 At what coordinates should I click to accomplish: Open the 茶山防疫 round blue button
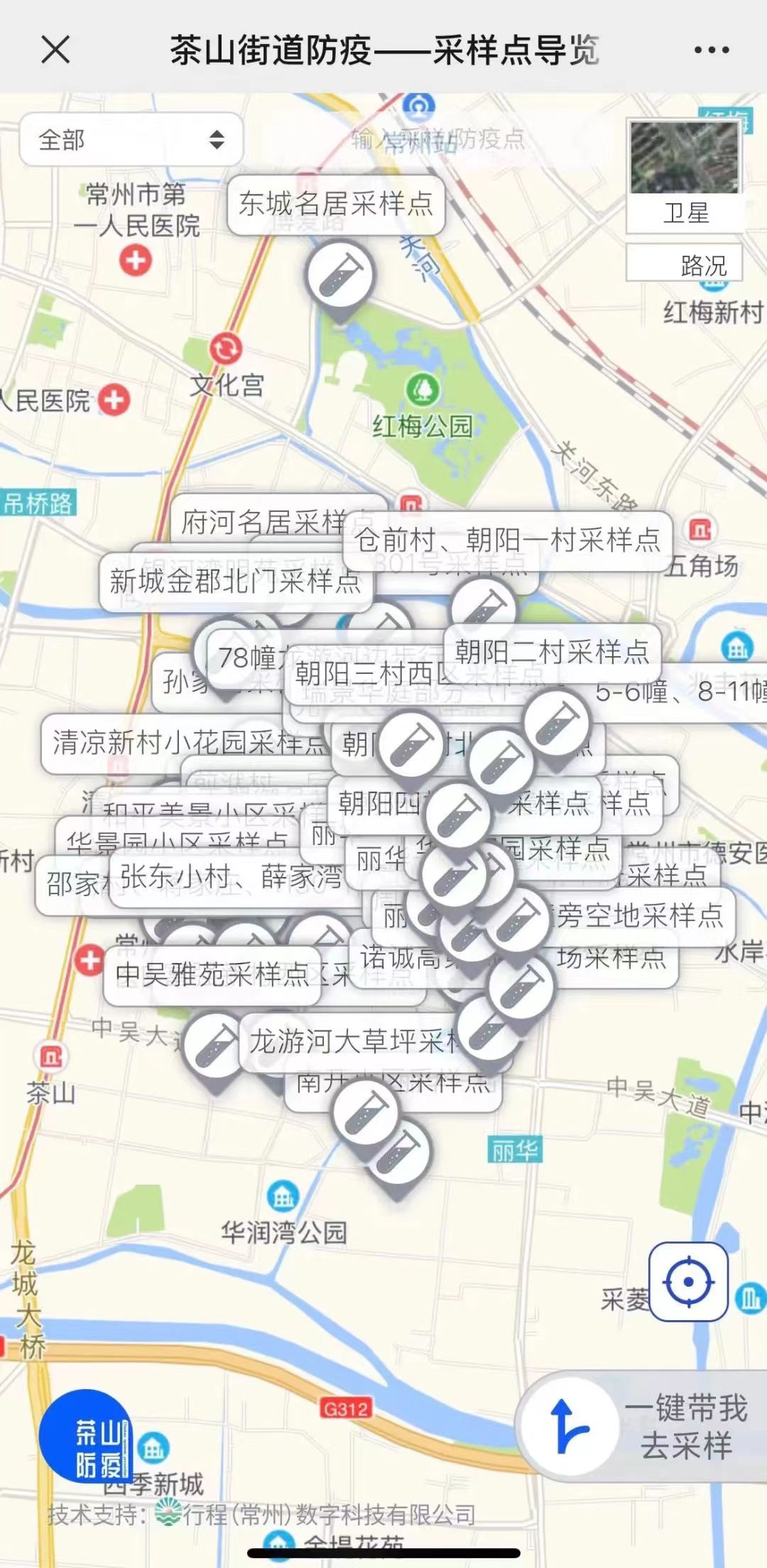[x=86, y=1435]
